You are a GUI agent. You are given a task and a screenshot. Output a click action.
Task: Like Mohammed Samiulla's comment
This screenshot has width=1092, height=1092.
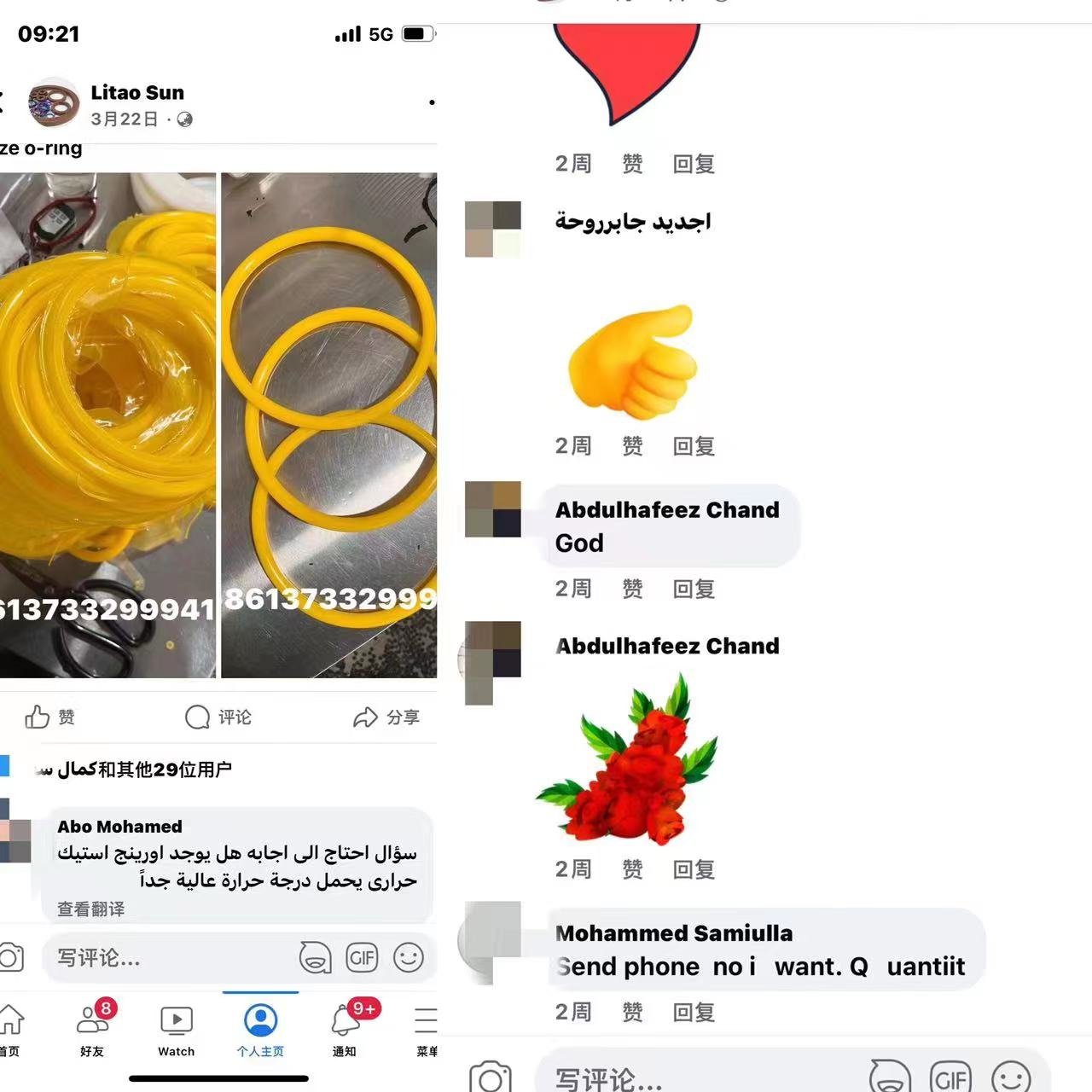tap(632, 1012)
